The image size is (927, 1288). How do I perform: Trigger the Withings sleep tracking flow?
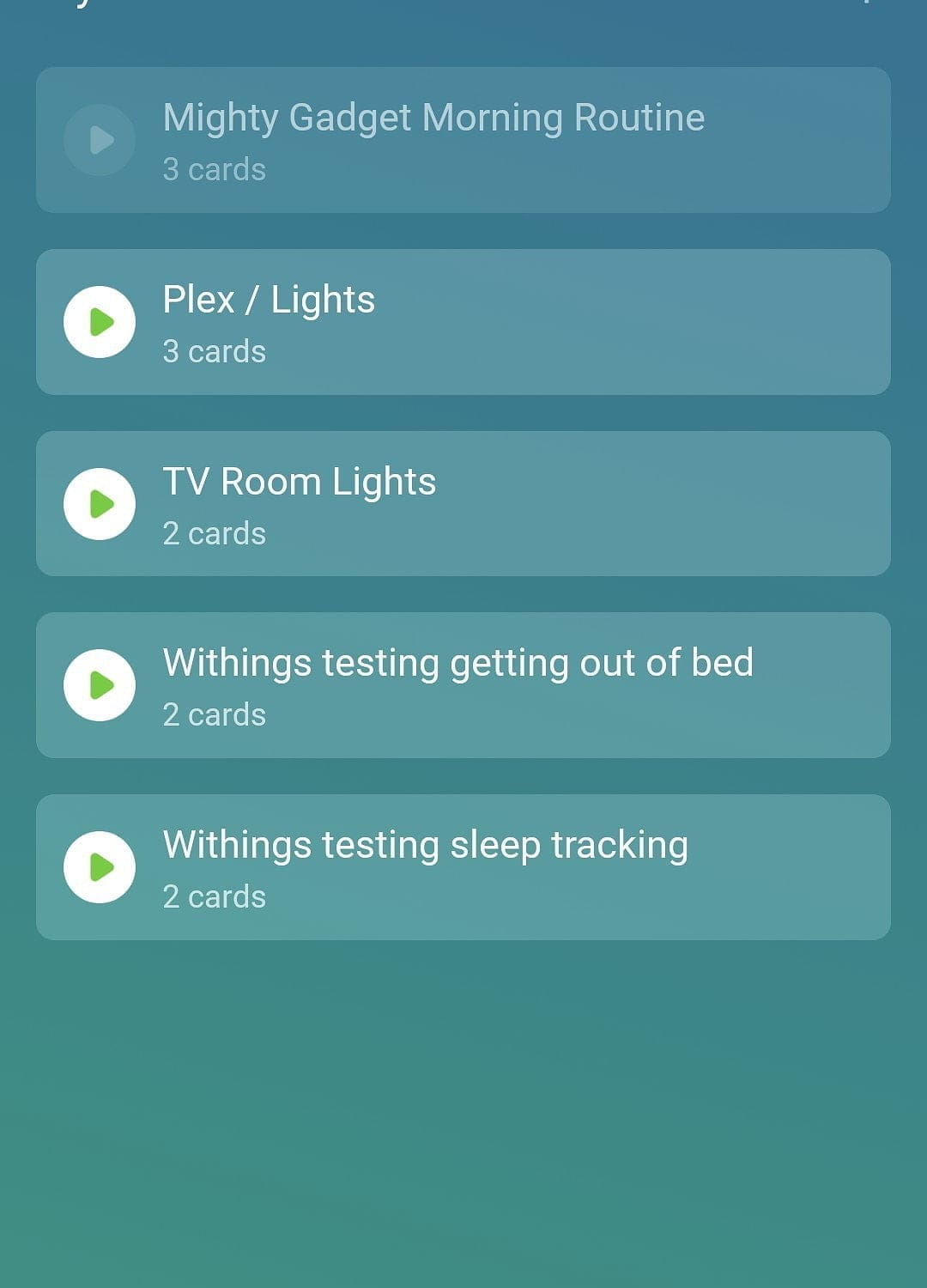pyautogui.click(x=100, y=867)
